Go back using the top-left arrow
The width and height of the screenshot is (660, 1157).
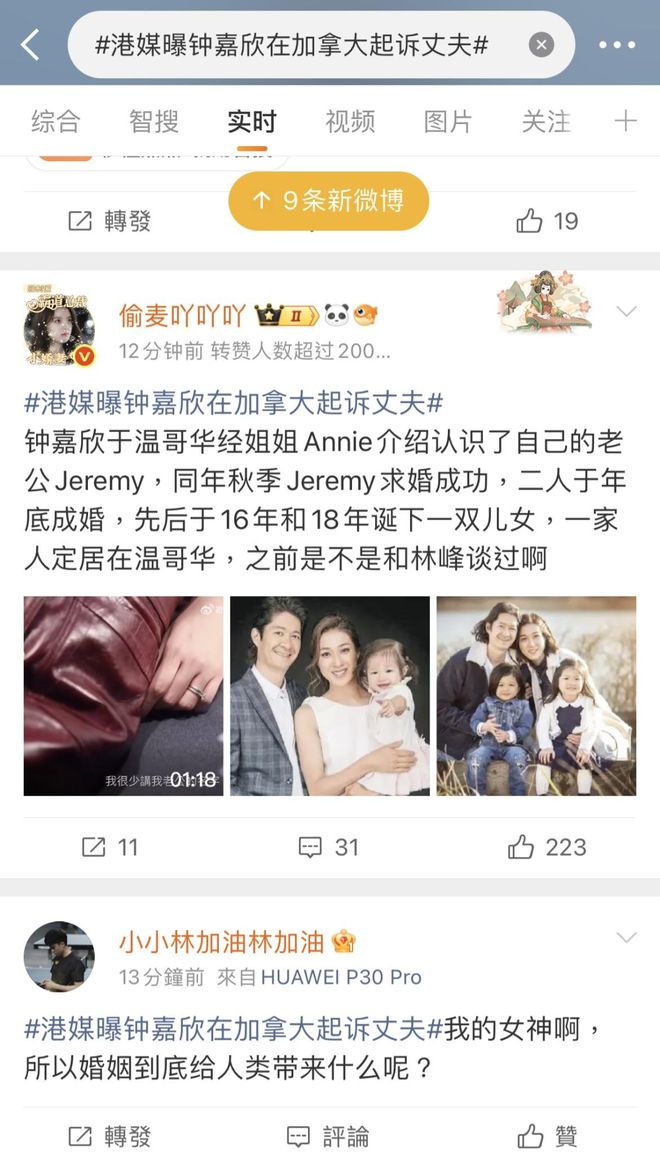[30, 45]
